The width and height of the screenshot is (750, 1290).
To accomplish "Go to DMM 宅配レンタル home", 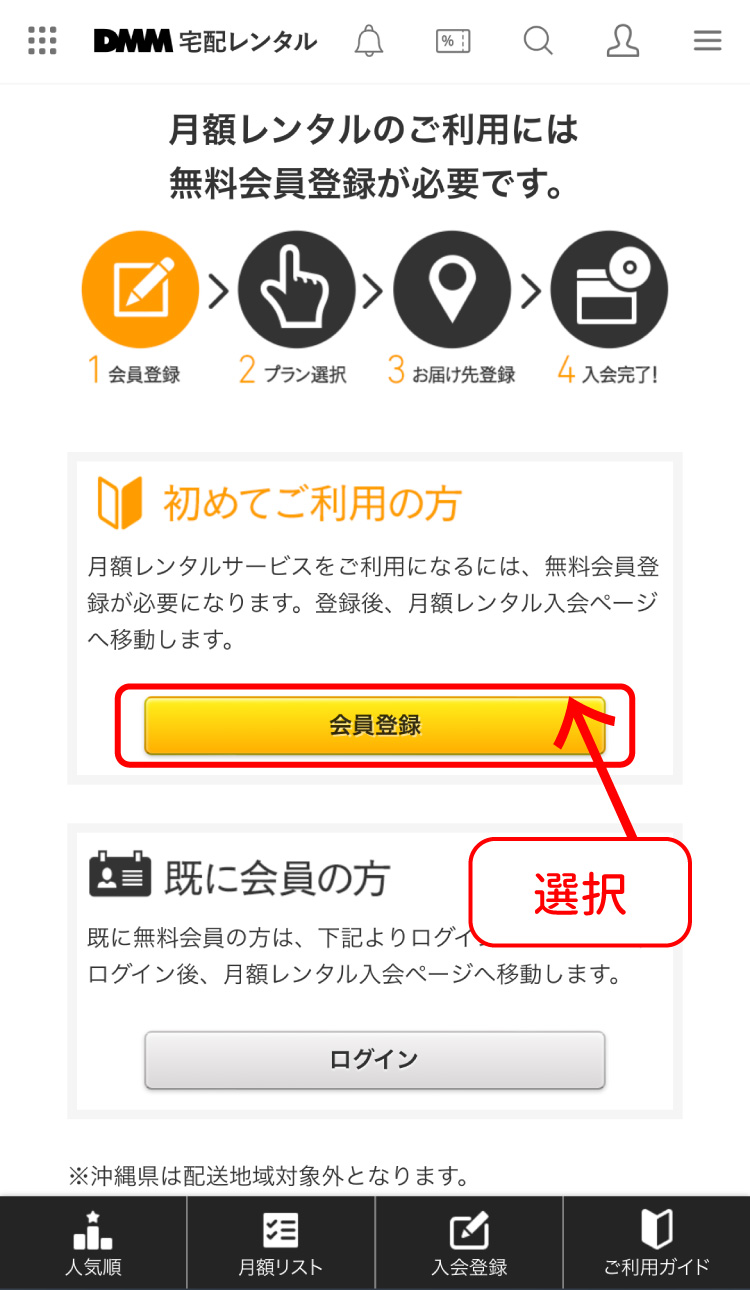I will point(205,41).
